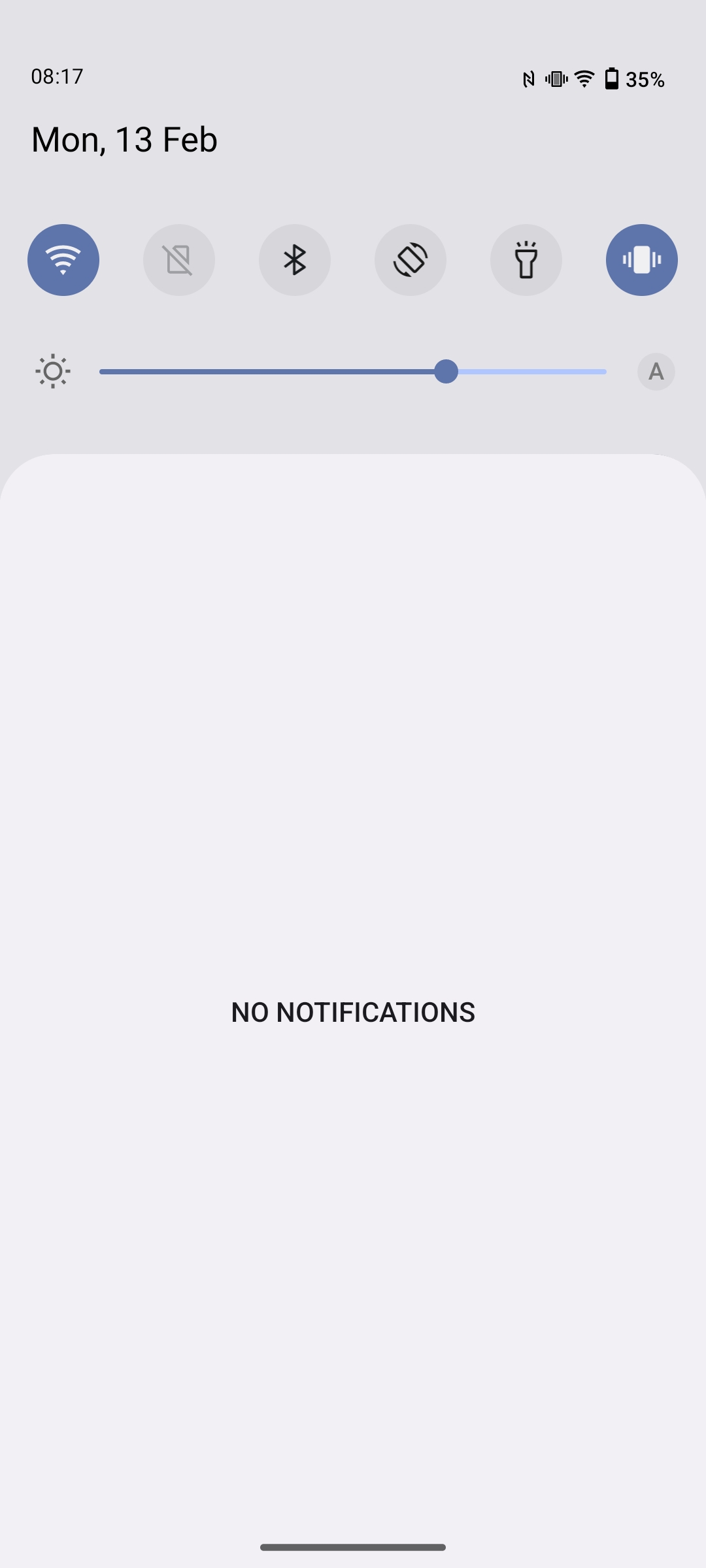
Task: Turn on Bluetooth
Action: tap(295, 260)
